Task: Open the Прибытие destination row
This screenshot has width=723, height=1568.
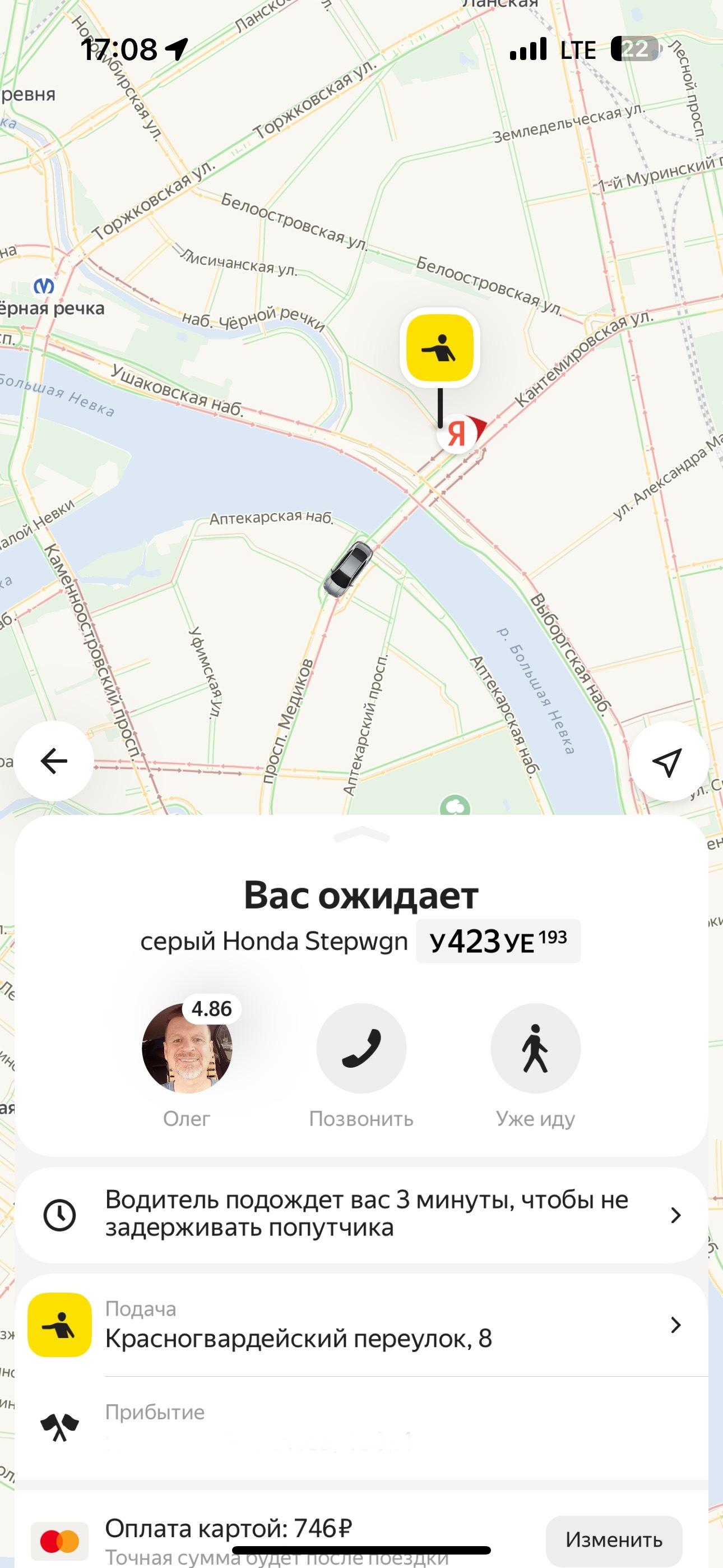Action: coord(361,1426)
